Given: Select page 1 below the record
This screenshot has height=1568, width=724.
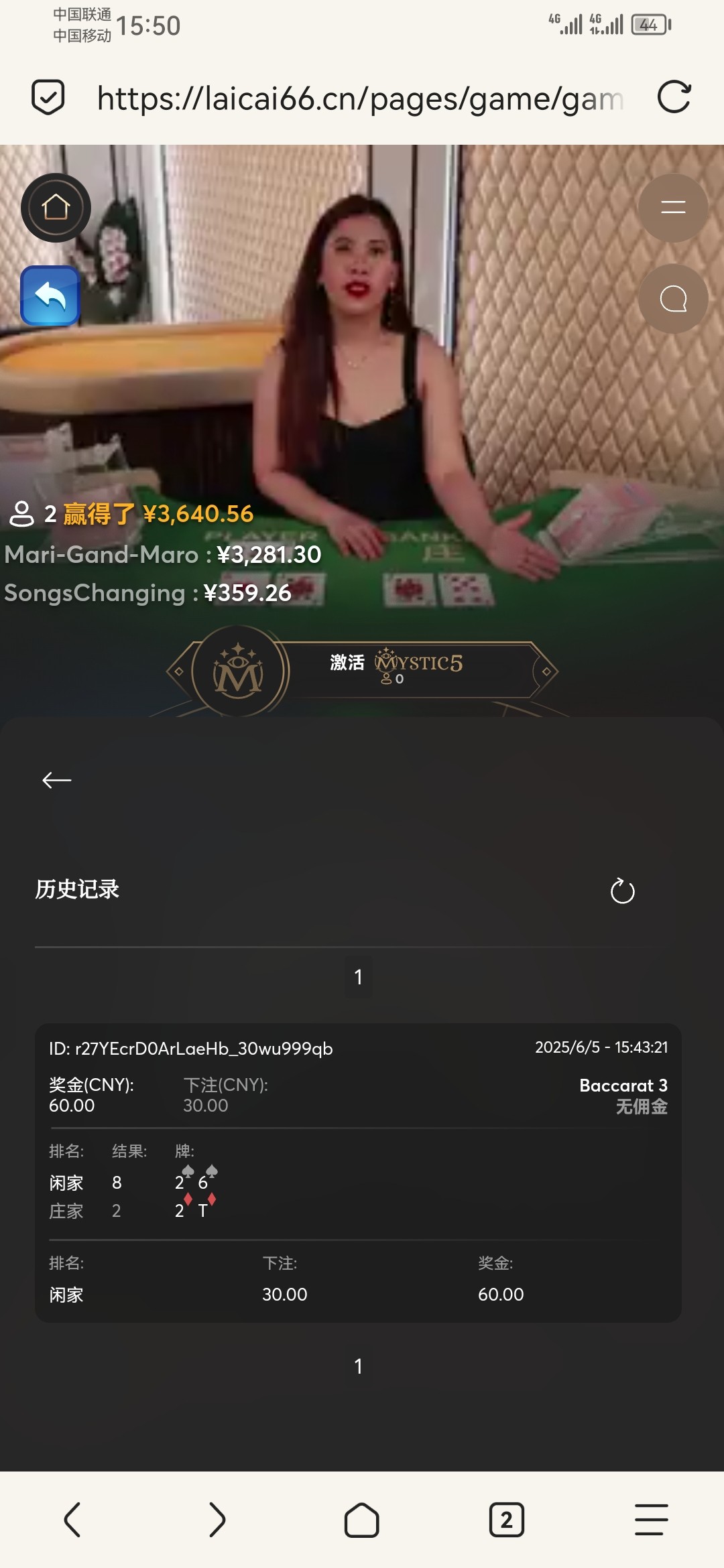Looking at the screenshot, I should [x=359, y=1366].
